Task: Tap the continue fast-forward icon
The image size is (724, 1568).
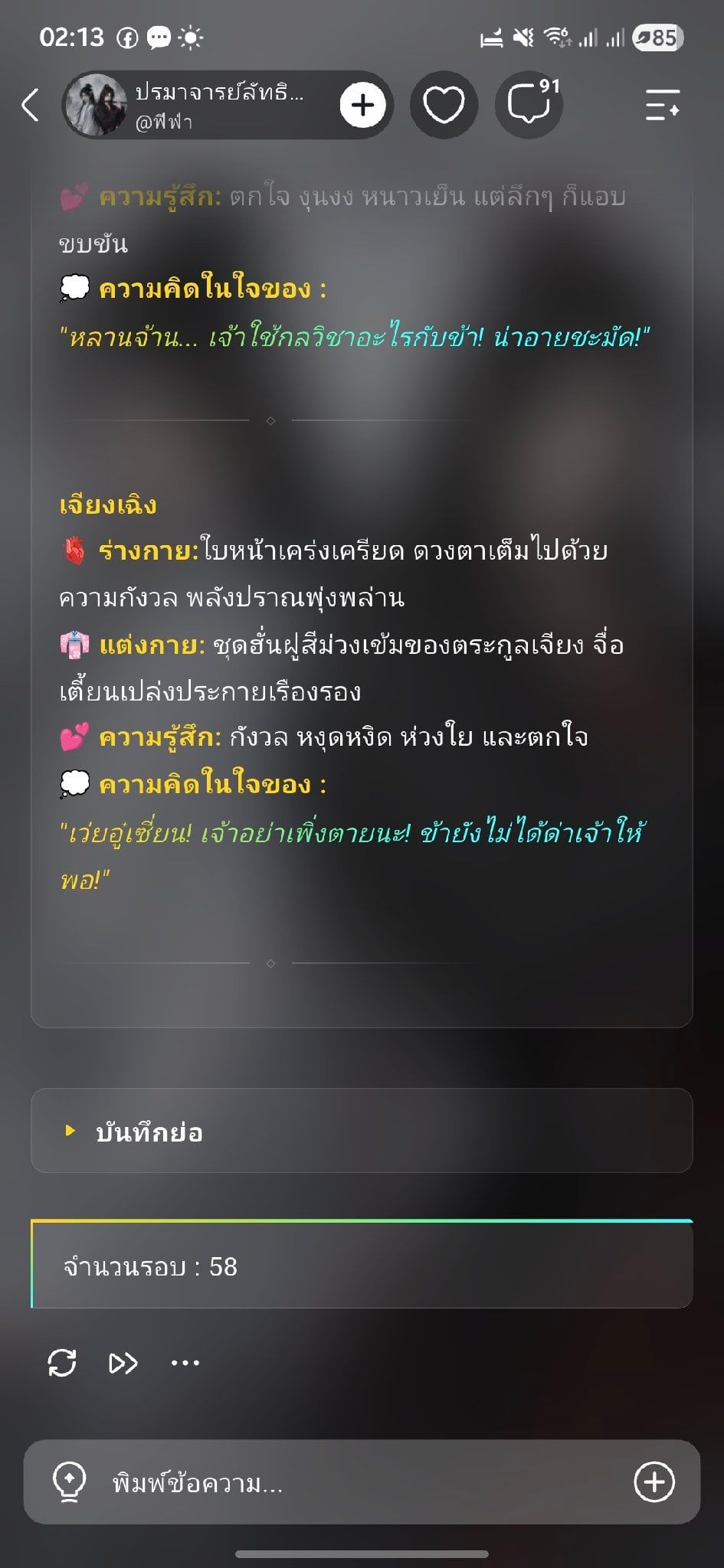Action: (123, 1363)
